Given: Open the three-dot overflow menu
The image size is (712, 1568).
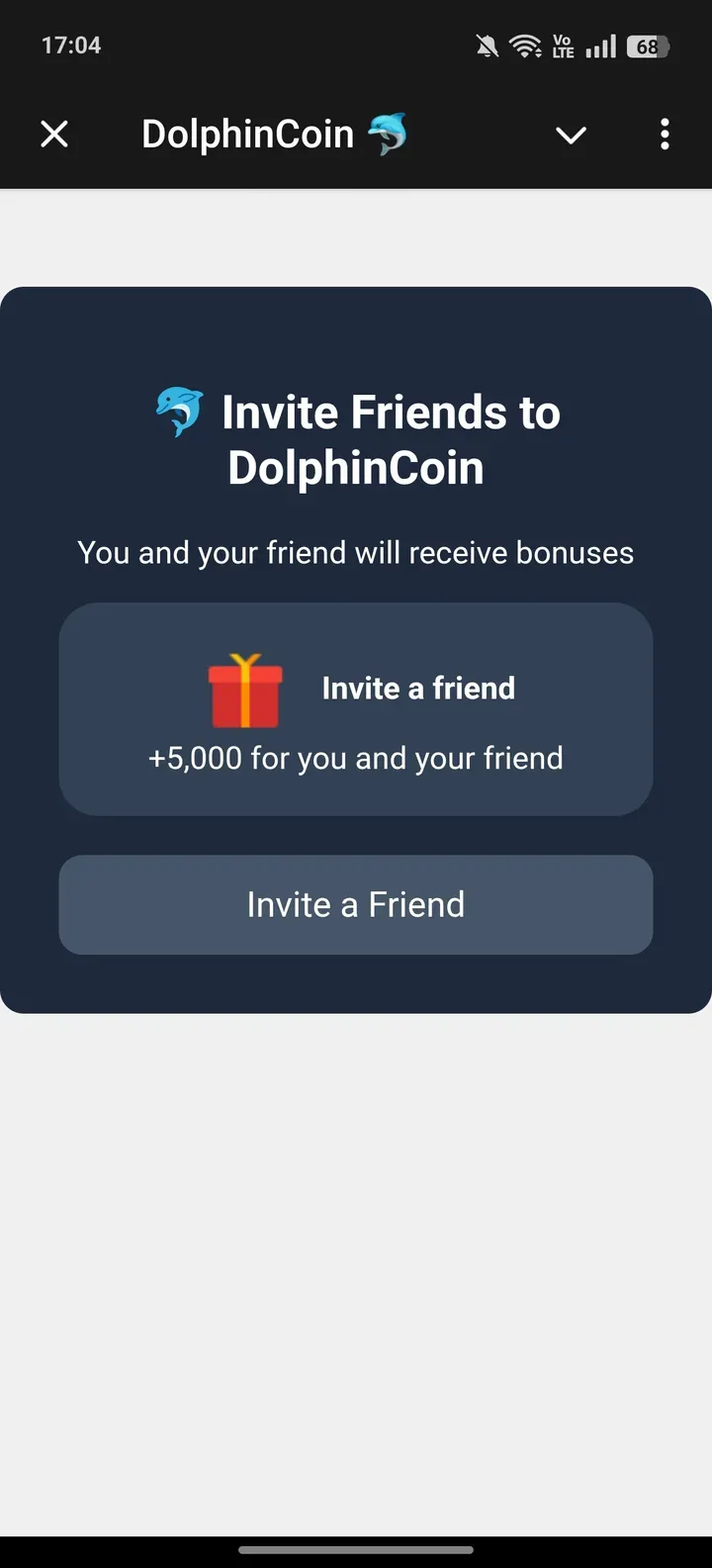Looking at the screenshot, I should [x=664, y=134].
